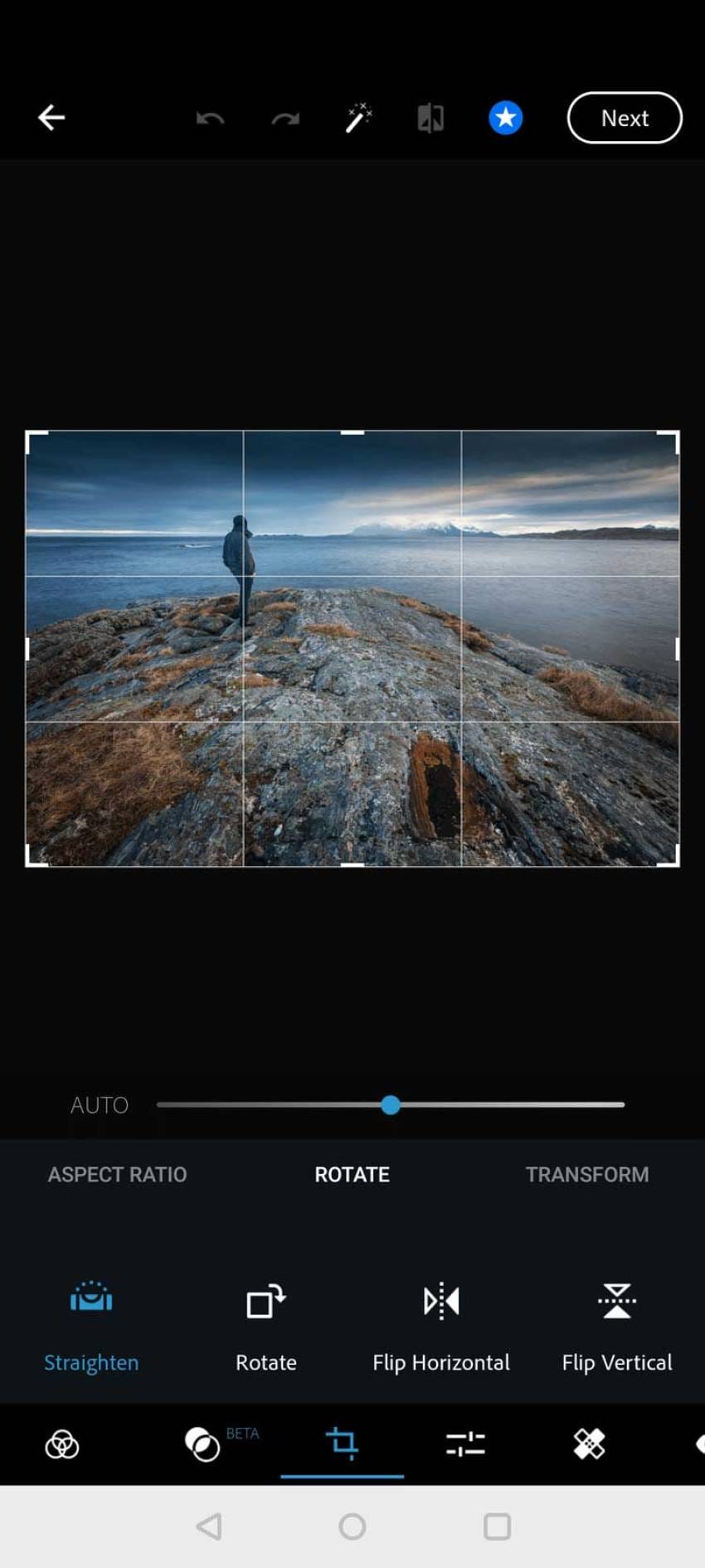Image resolution: width=705 pixels, height=1568 pixels.
Task: Open the BETA overlays tool
Action: click(203, 1444)
